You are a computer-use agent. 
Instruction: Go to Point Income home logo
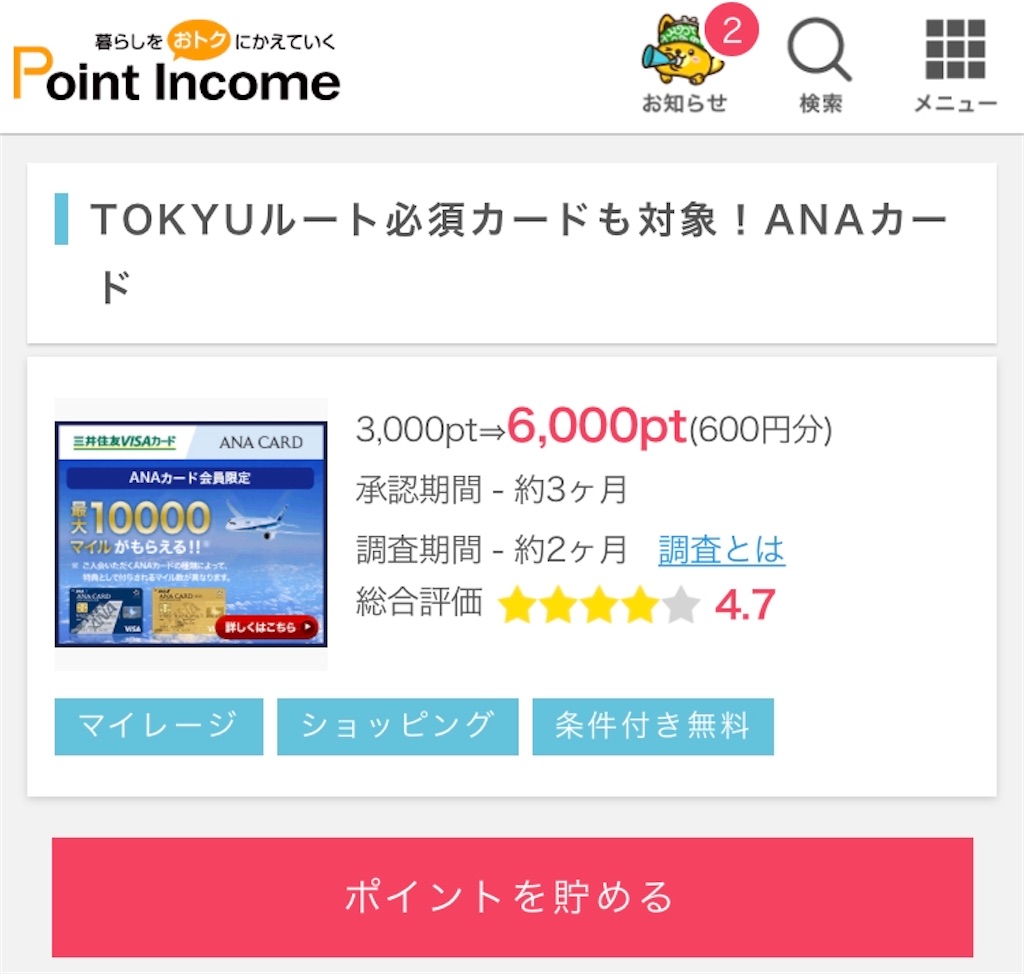click(177, 67)
